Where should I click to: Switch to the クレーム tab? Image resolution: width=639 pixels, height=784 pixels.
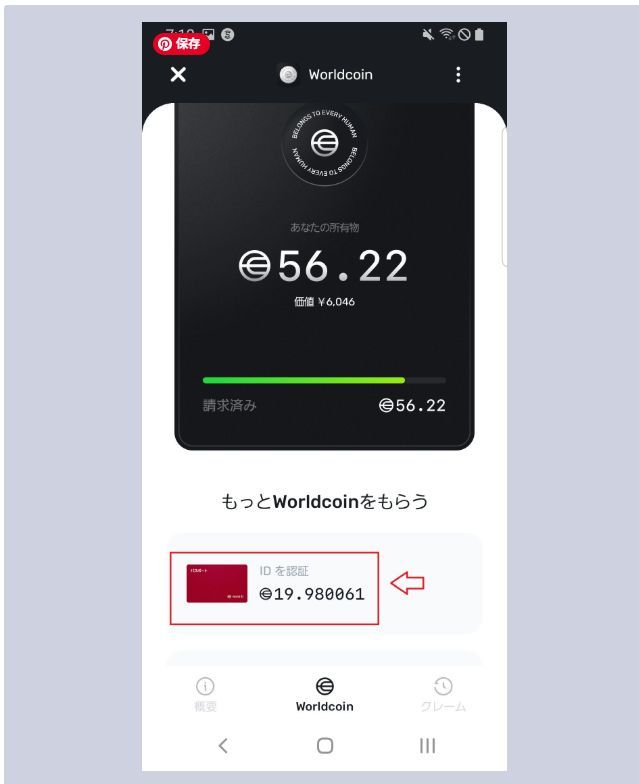point(443,694)
